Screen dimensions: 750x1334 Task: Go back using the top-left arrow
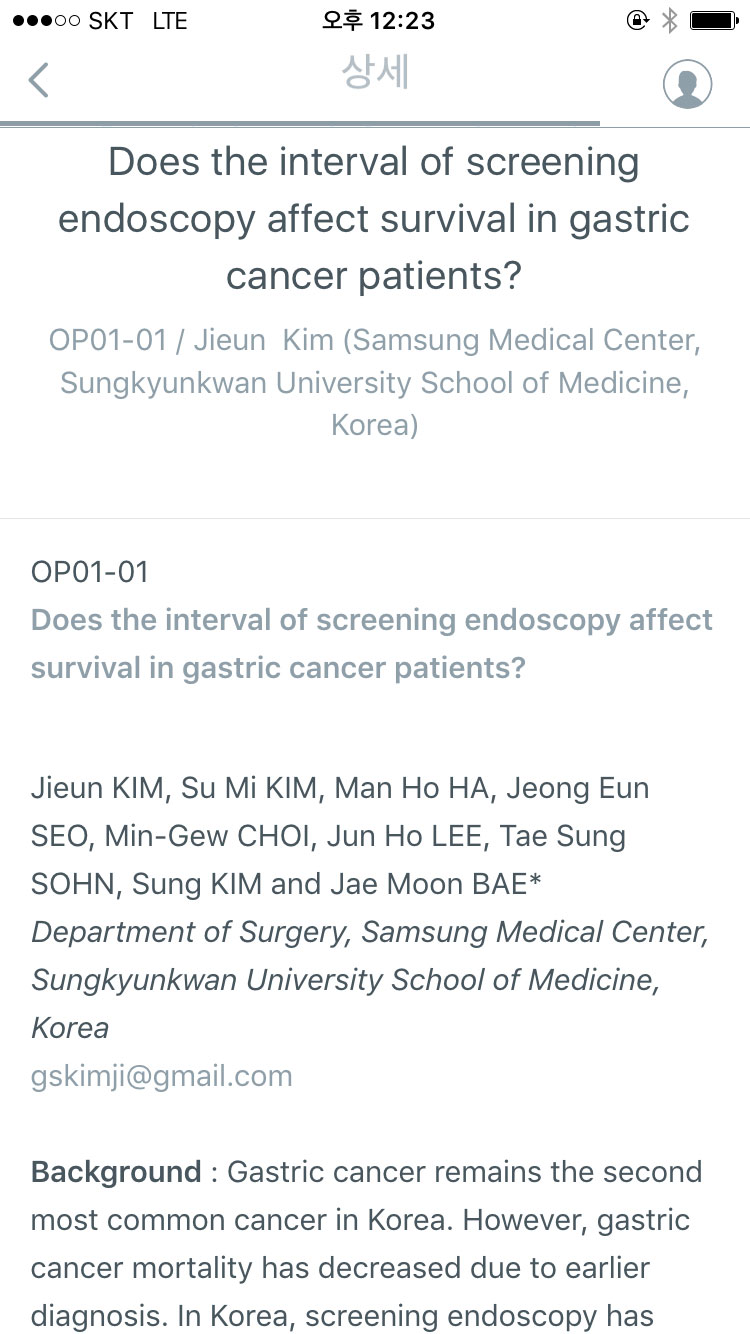(x=38, y=80)
